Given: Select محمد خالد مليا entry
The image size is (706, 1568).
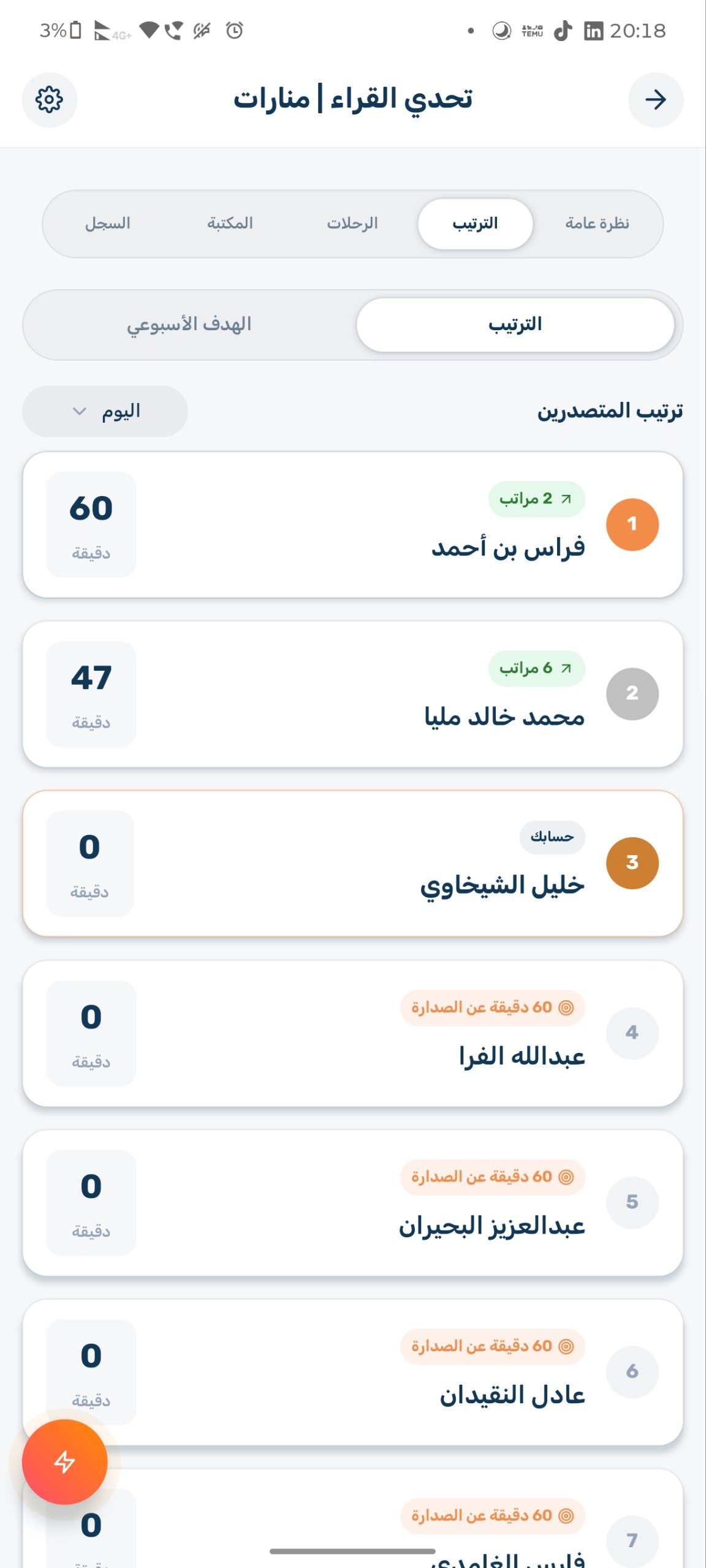Looking at the screenshot, I should click(x=353, y=693).
